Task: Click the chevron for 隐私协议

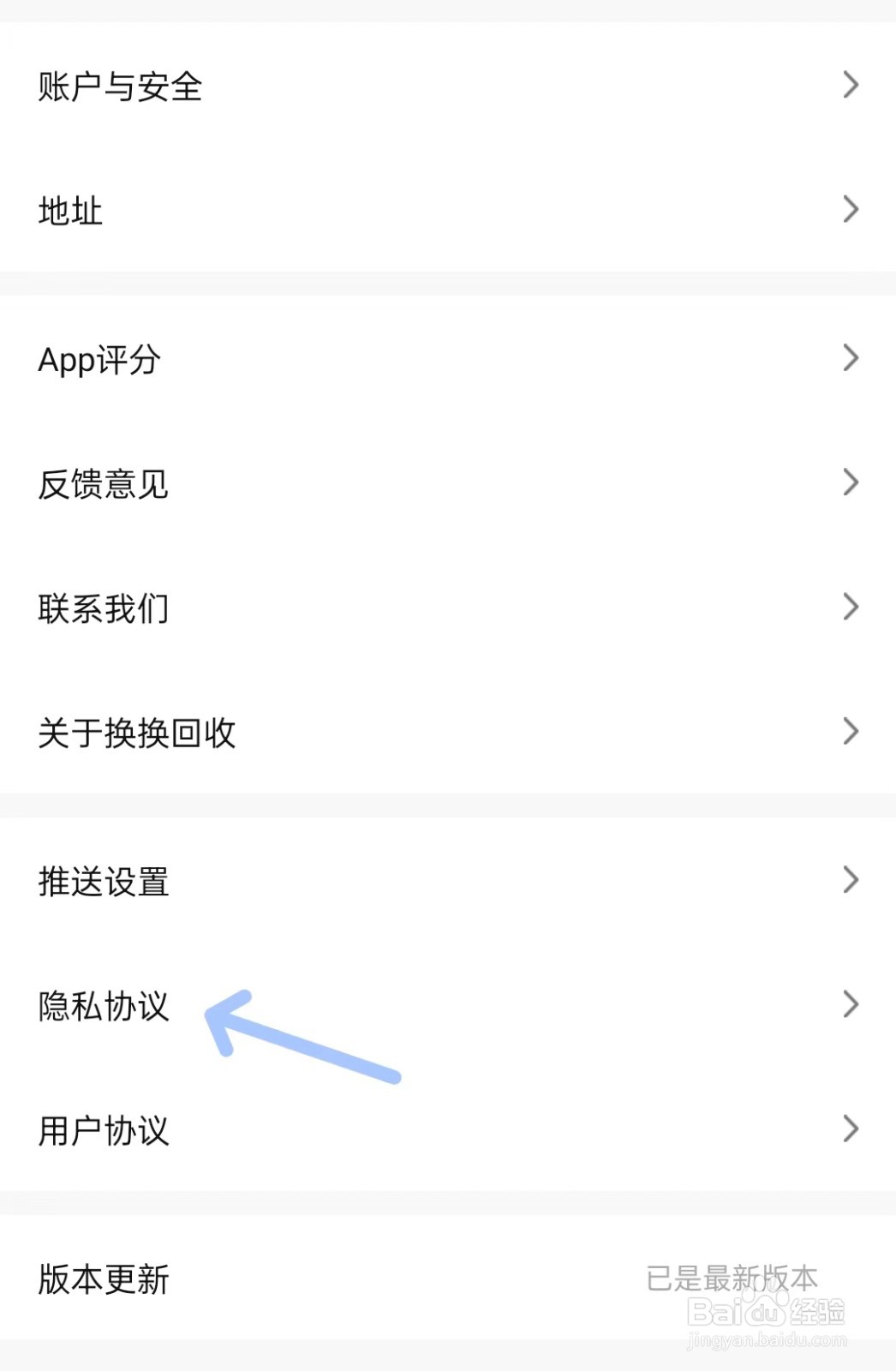Action: tap(849, 1004)
